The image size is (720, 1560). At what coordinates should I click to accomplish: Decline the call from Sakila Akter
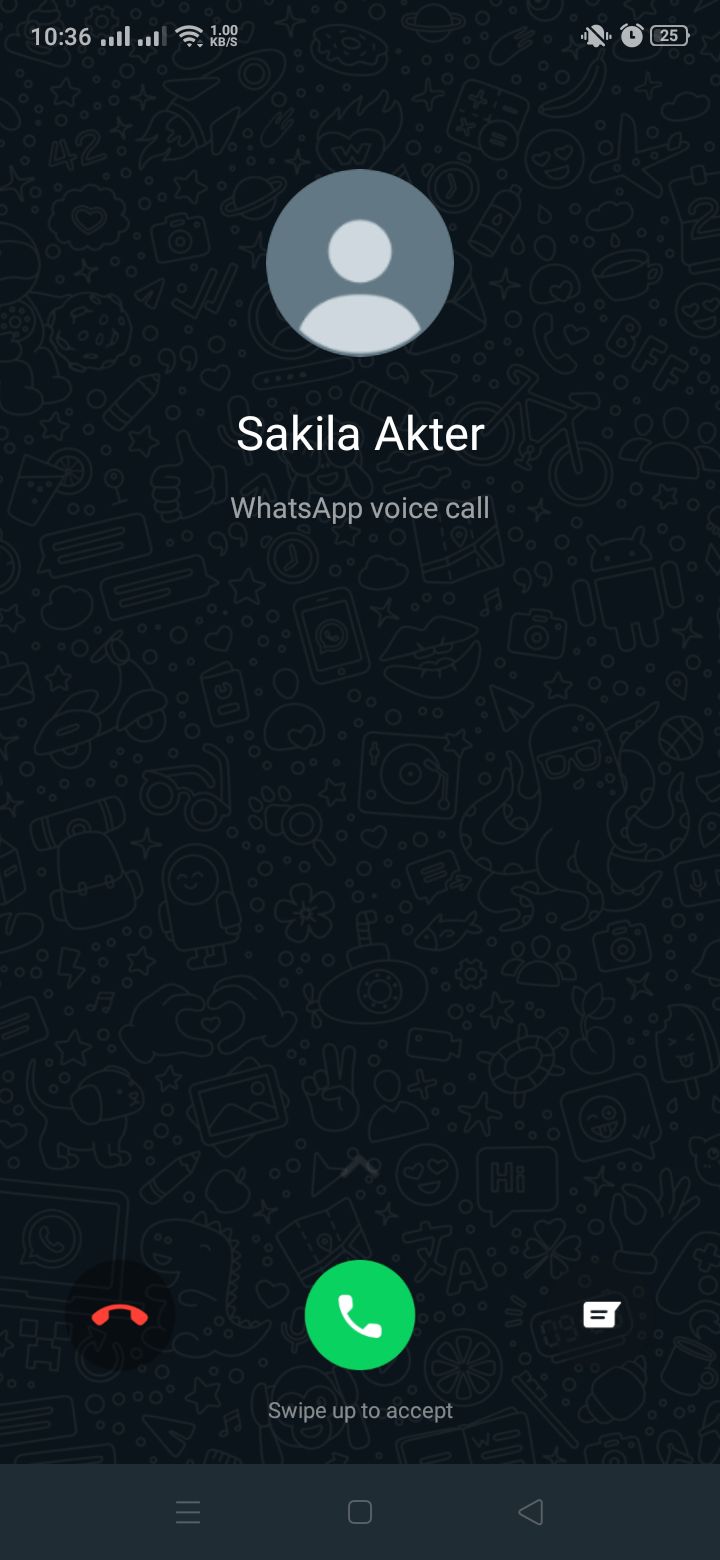tap(120, 1316)
